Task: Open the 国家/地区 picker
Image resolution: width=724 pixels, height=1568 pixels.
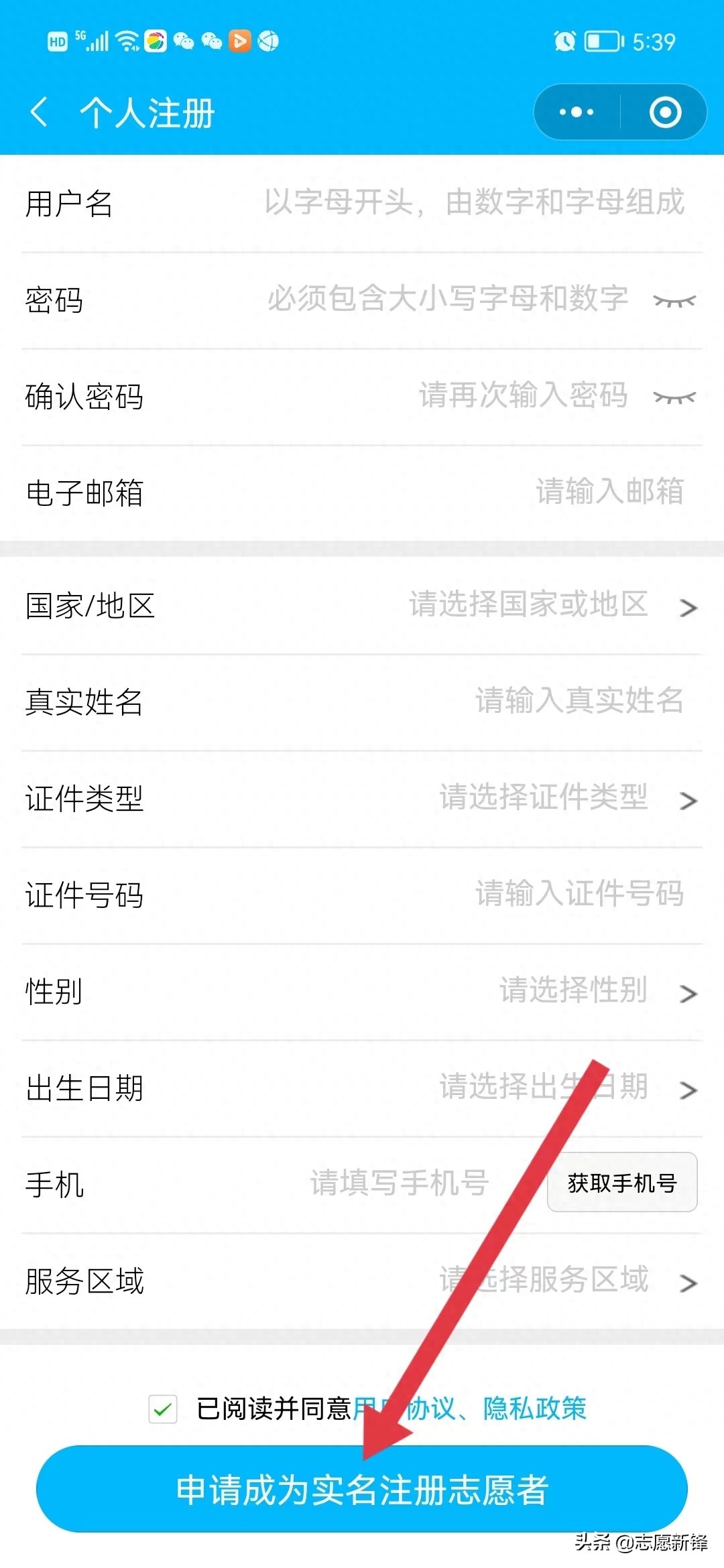Action: (x=362, y=606)
